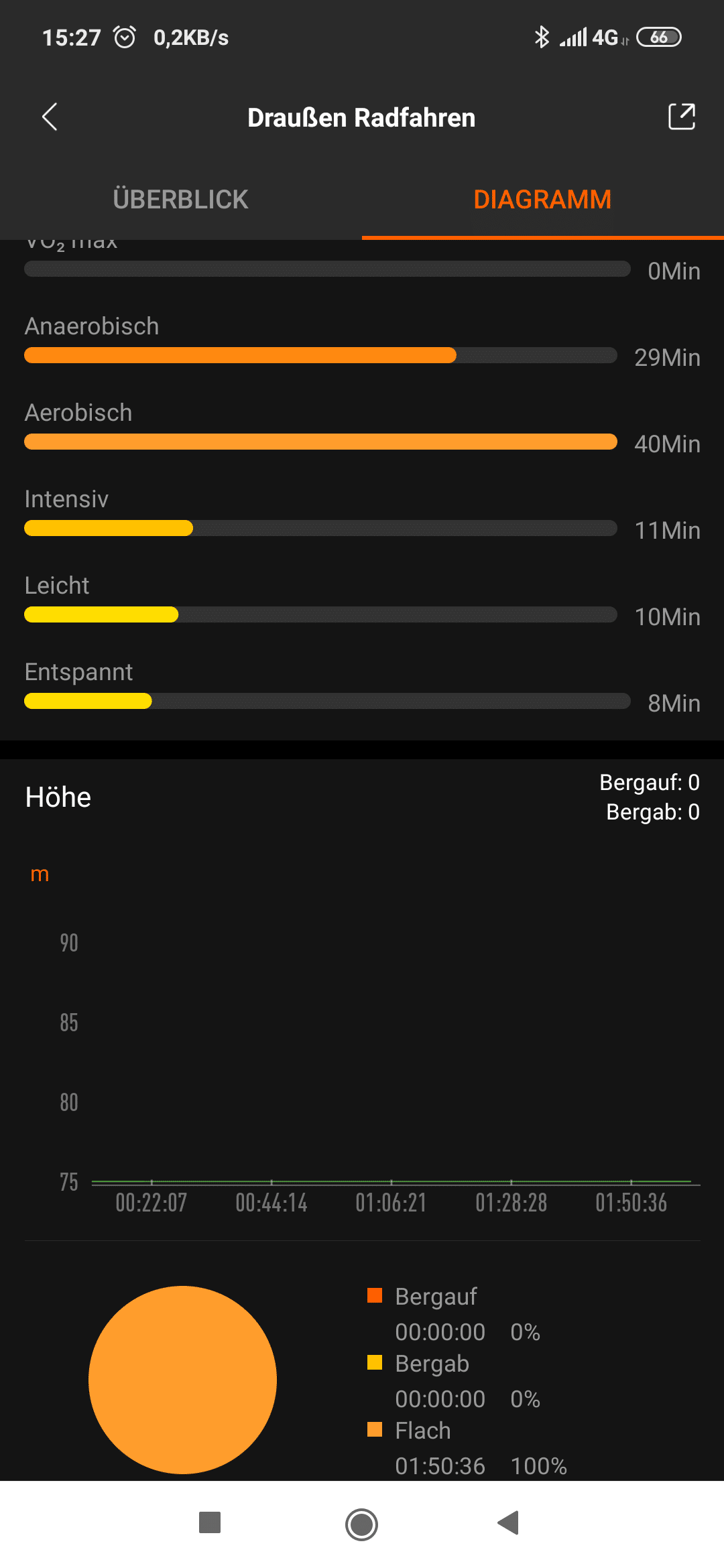Go to the home screen
Image resolution: width=724 pixels, height=1568 pixels.
(x=361, y=1524)
